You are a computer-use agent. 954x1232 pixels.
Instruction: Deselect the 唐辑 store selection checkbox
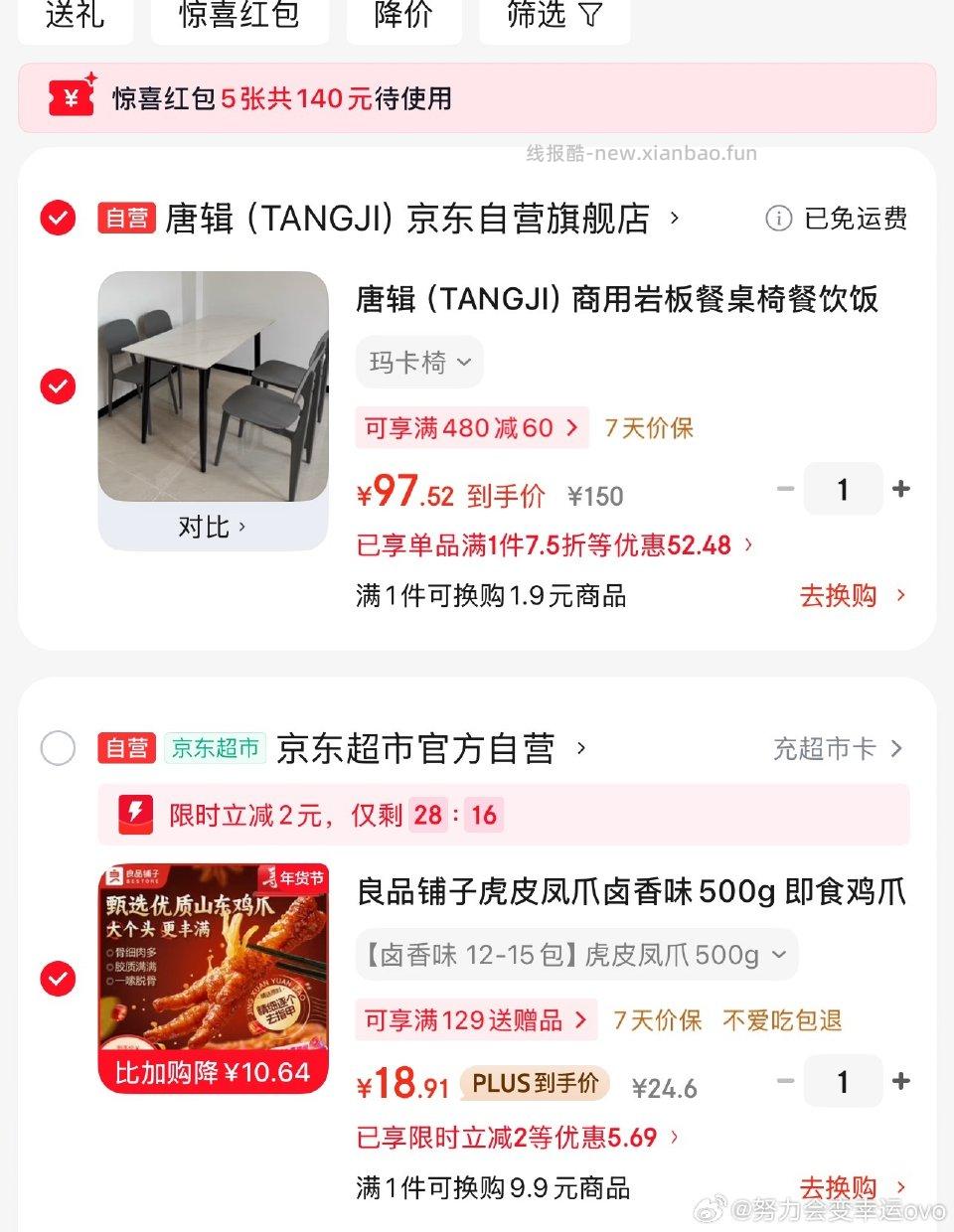(58, 218)
